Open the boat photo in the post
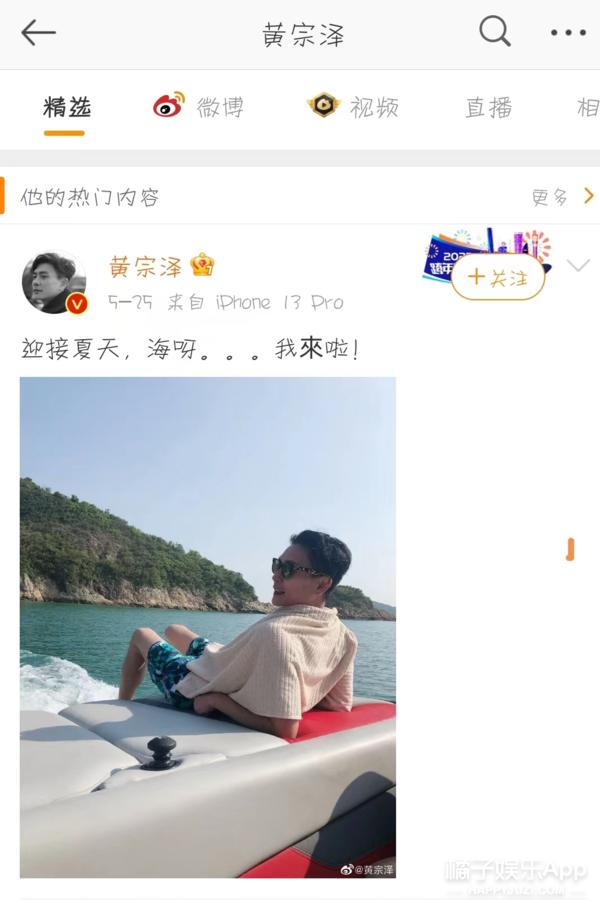 [208, 627]
